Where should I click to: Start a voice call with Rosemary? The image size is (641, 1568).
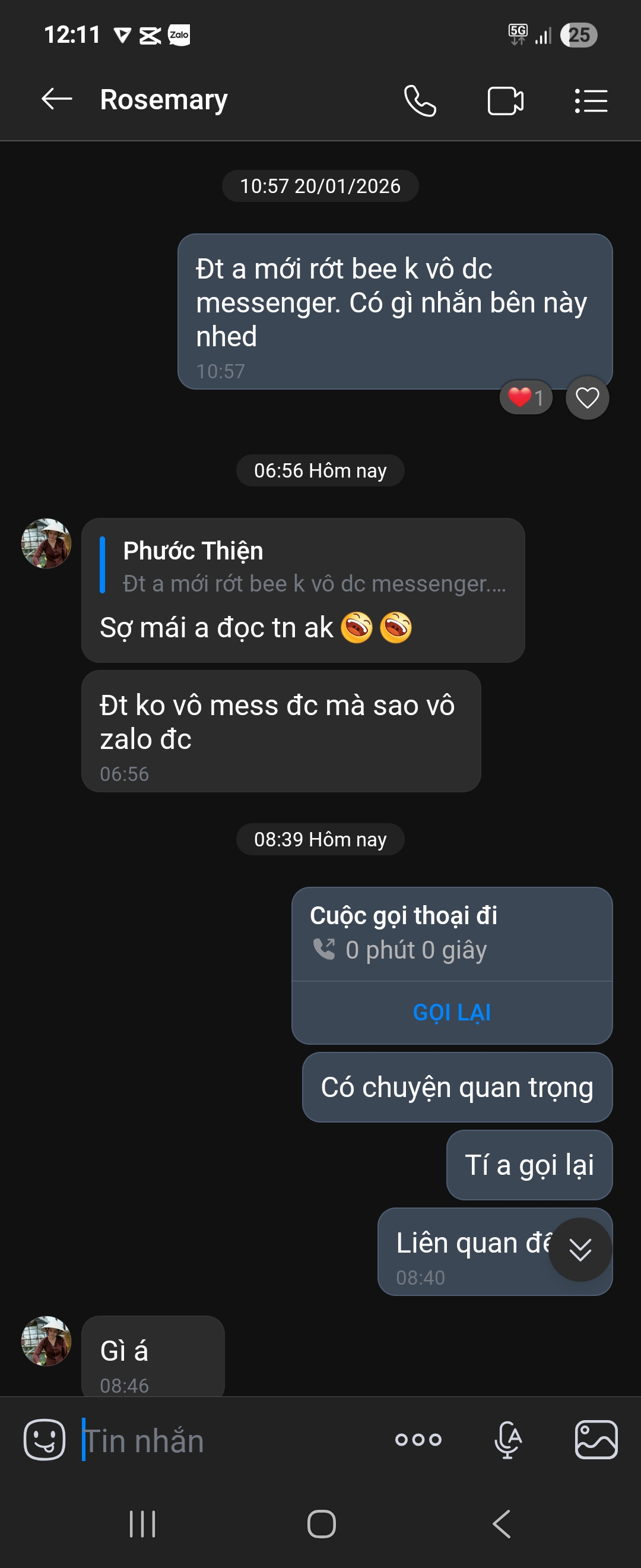coord(420,100)
